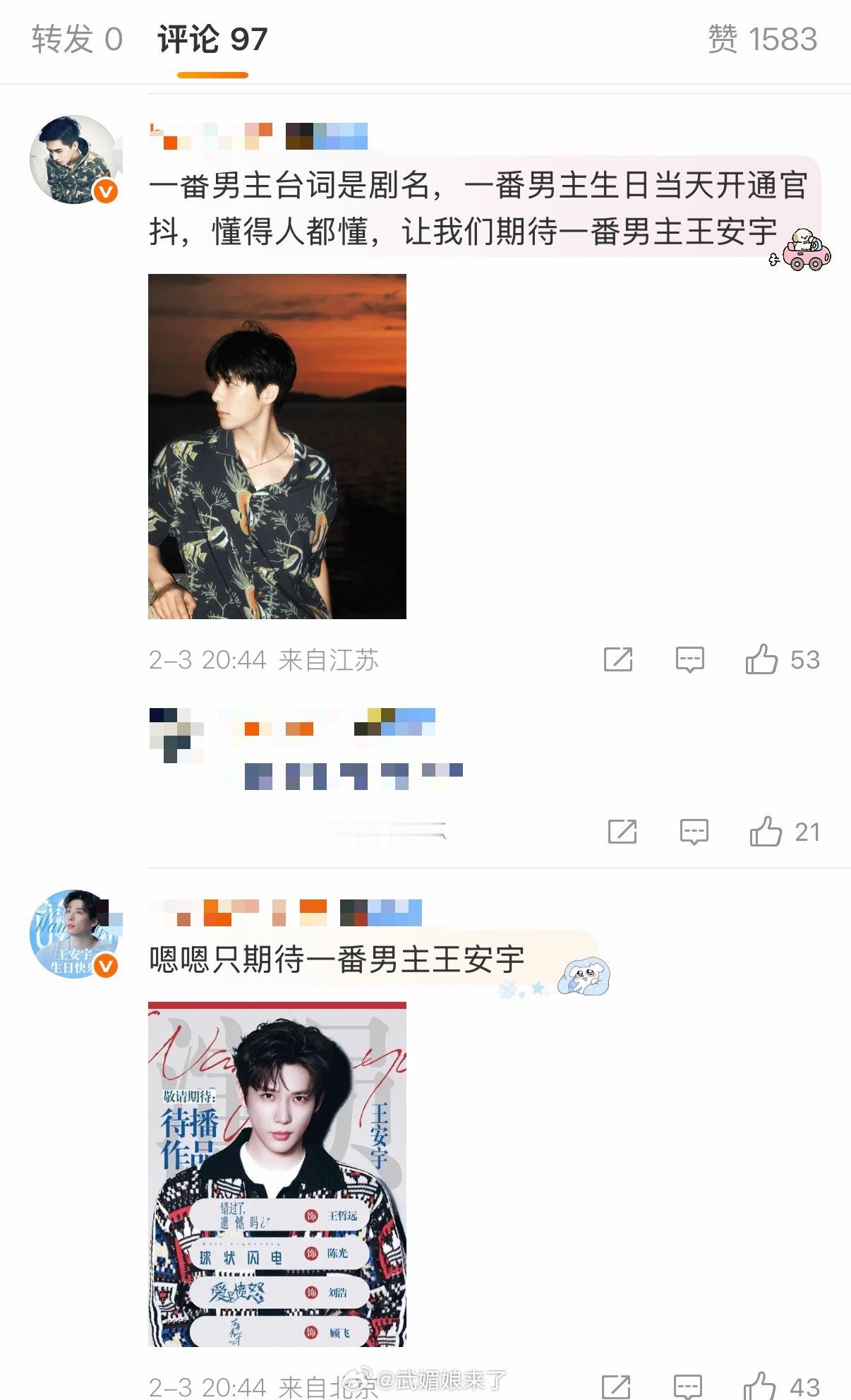Click the 来自江苏 location text
The height and width of the screenshot is (1400, 851).
tap(333, 662)
